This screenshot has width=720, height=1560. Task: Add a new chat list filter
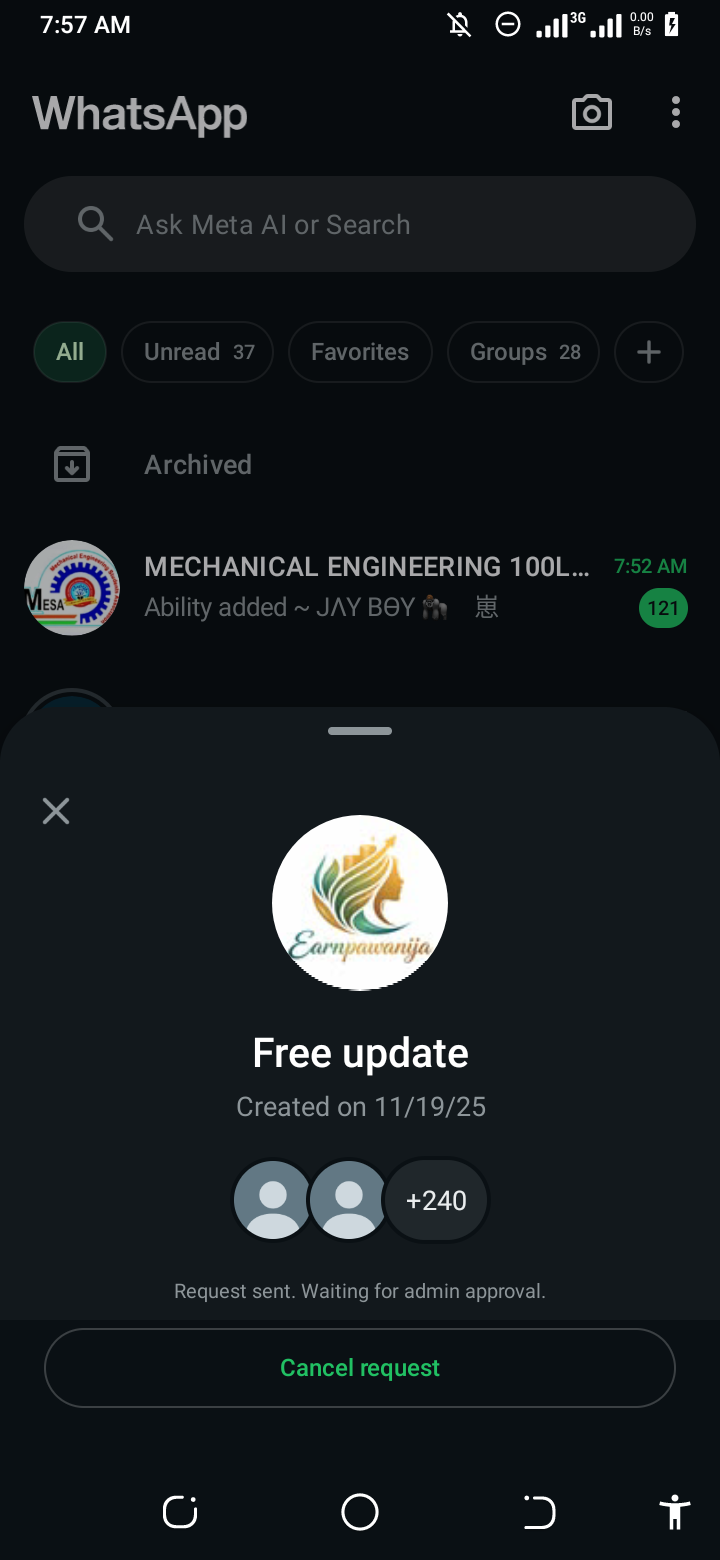click(649, 352)
